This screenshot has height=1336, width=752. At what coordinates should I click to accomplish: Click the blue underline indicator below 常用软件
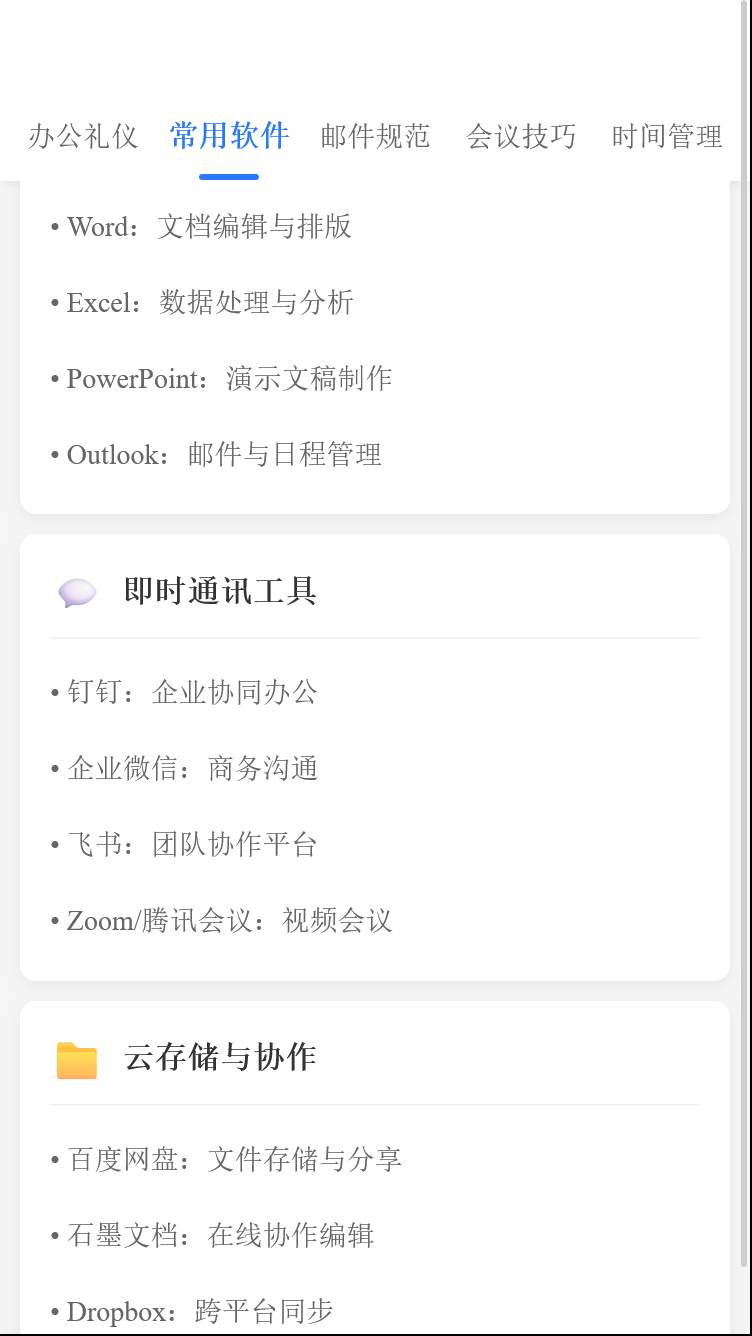pyautogui.click(x=228, y=176)
